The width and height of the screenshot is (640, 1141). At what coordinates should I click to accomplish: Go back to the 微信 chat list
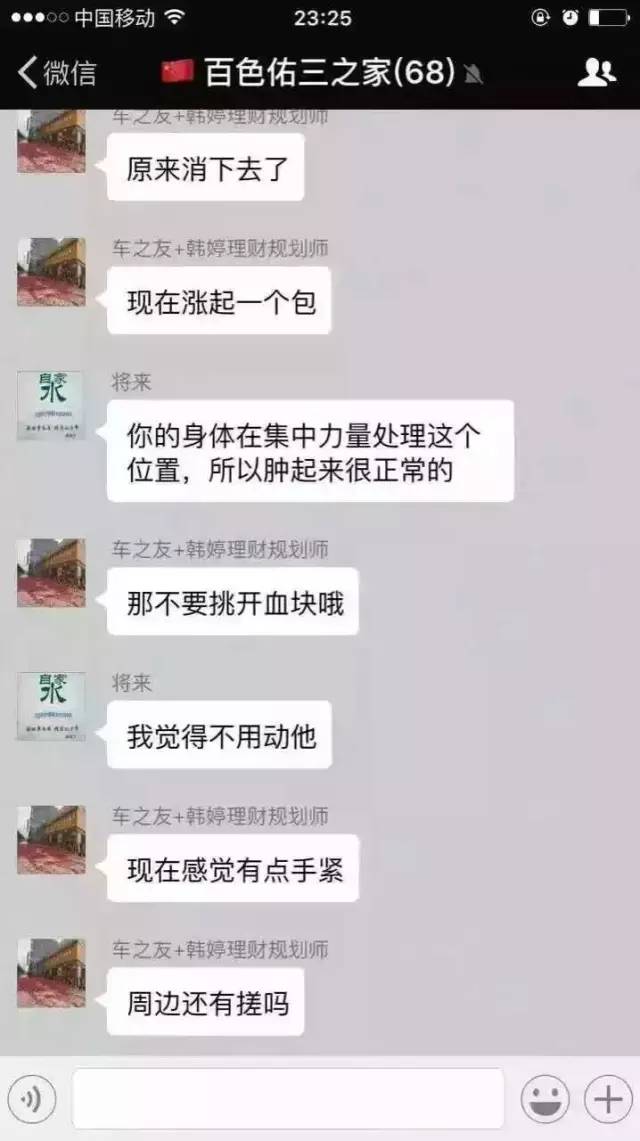coord(58,72)
